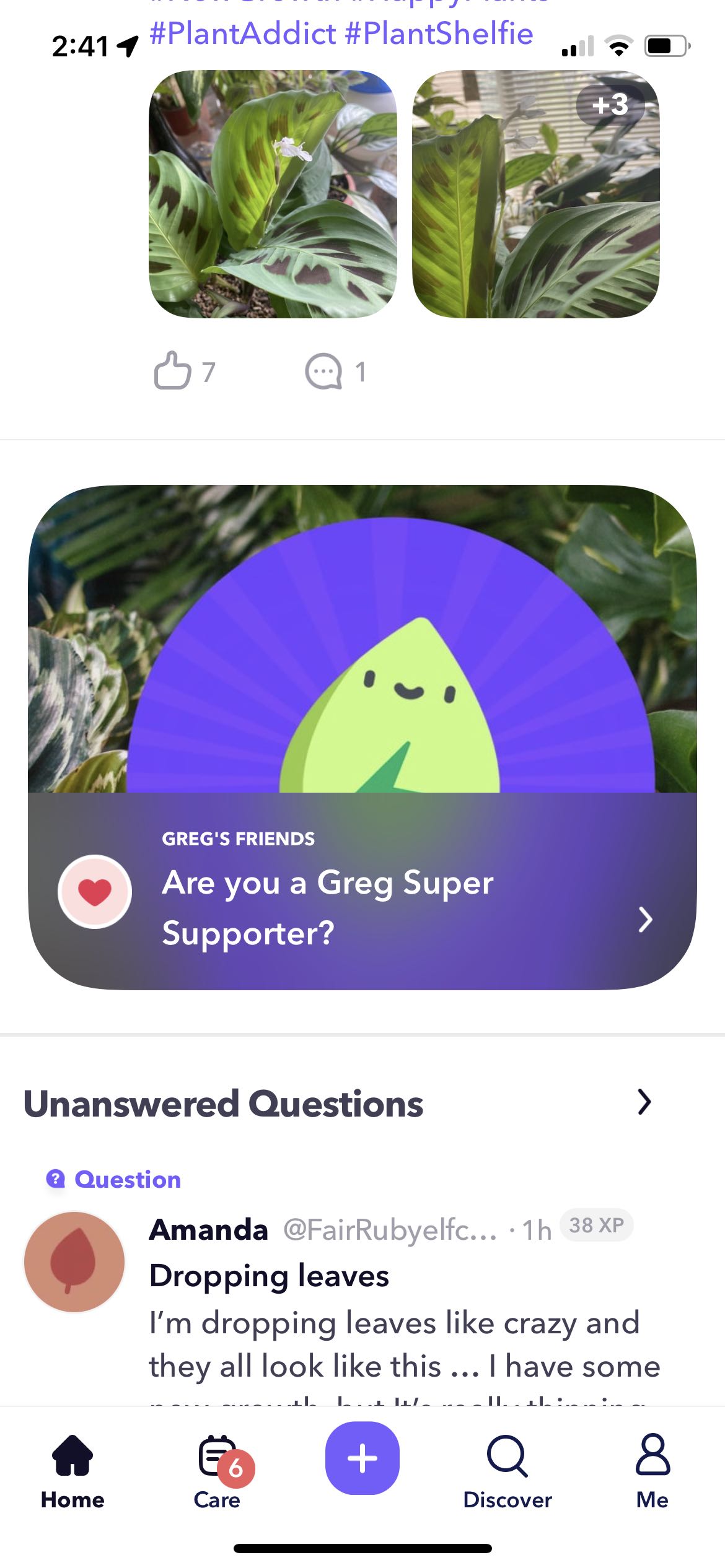Like the plant post with 7 likes
This screenshot has width=725, height=1568.
(172, 371)
